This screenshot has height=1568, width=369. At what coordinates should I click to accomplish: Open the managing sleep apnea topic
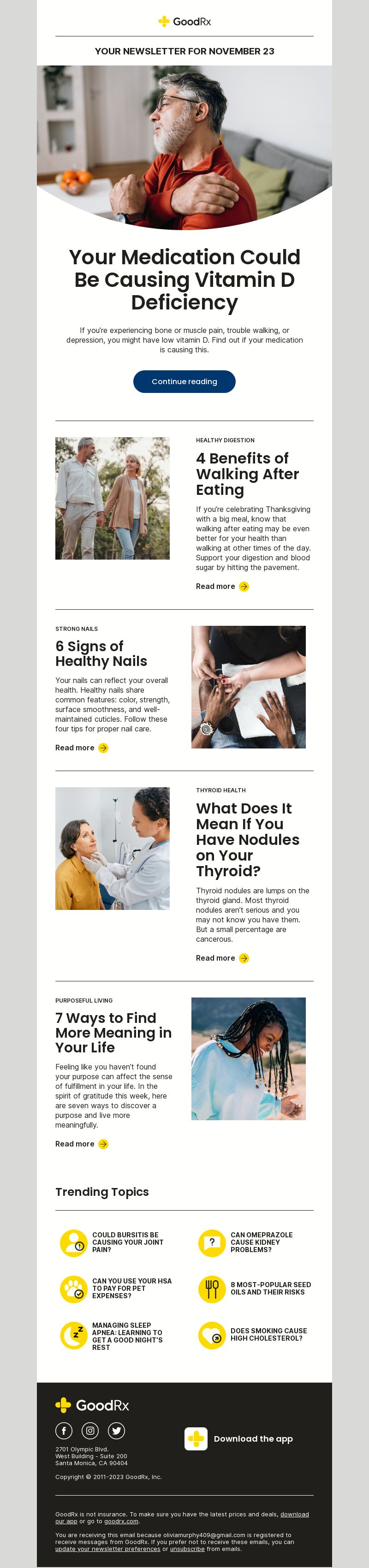pos(127,1336)
